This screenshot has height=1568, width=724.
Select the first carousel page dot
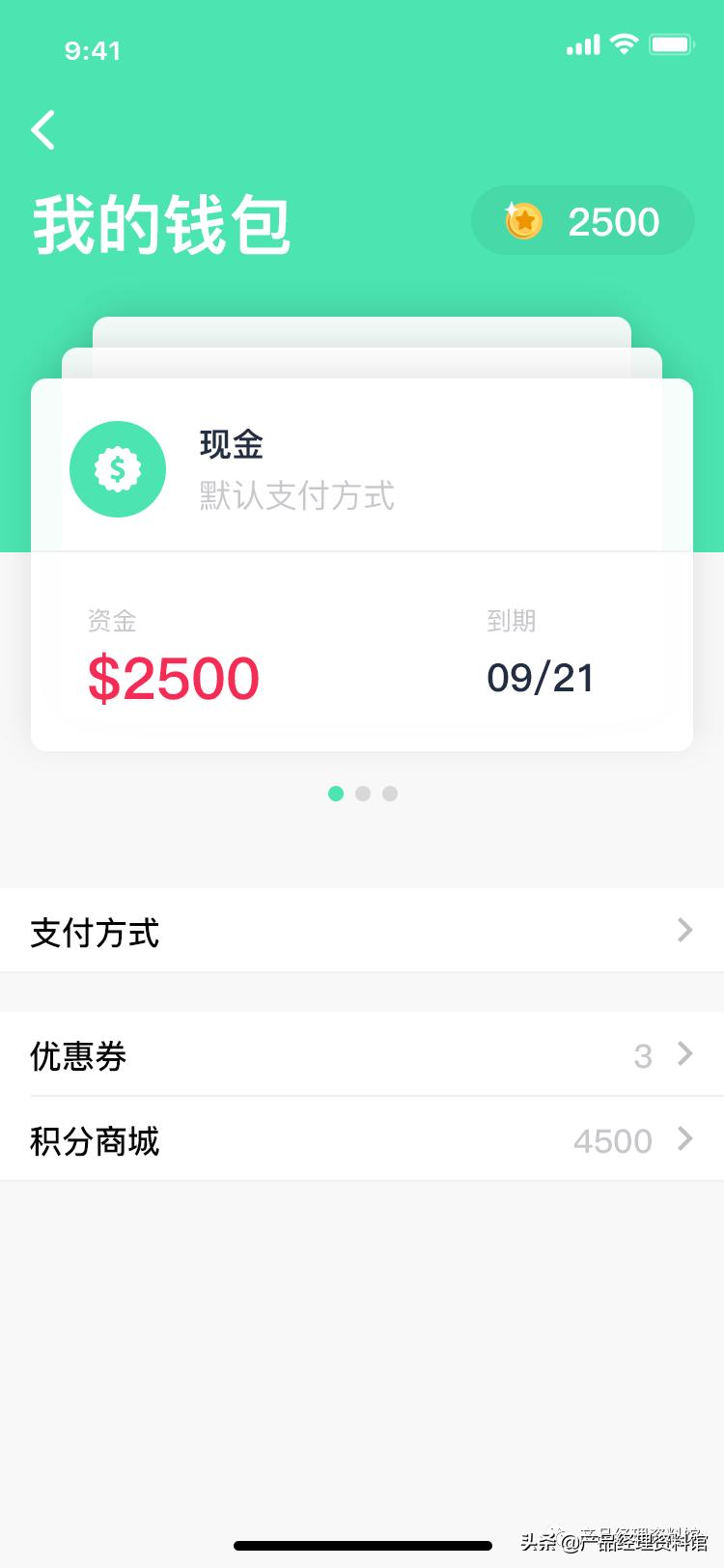[x=336, y=793]
